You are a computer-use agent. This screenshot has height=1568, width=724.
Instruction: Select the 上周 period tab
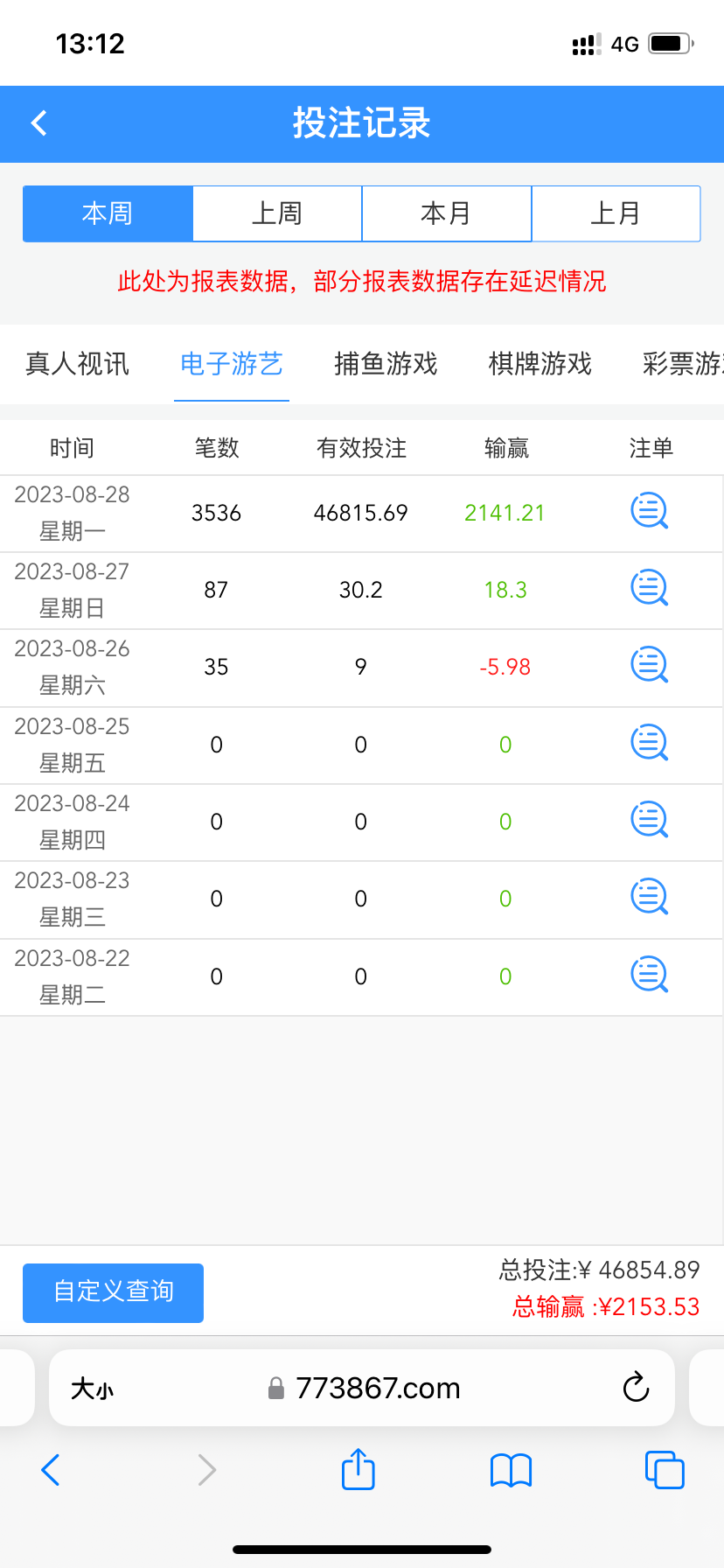tap(277, 213)
